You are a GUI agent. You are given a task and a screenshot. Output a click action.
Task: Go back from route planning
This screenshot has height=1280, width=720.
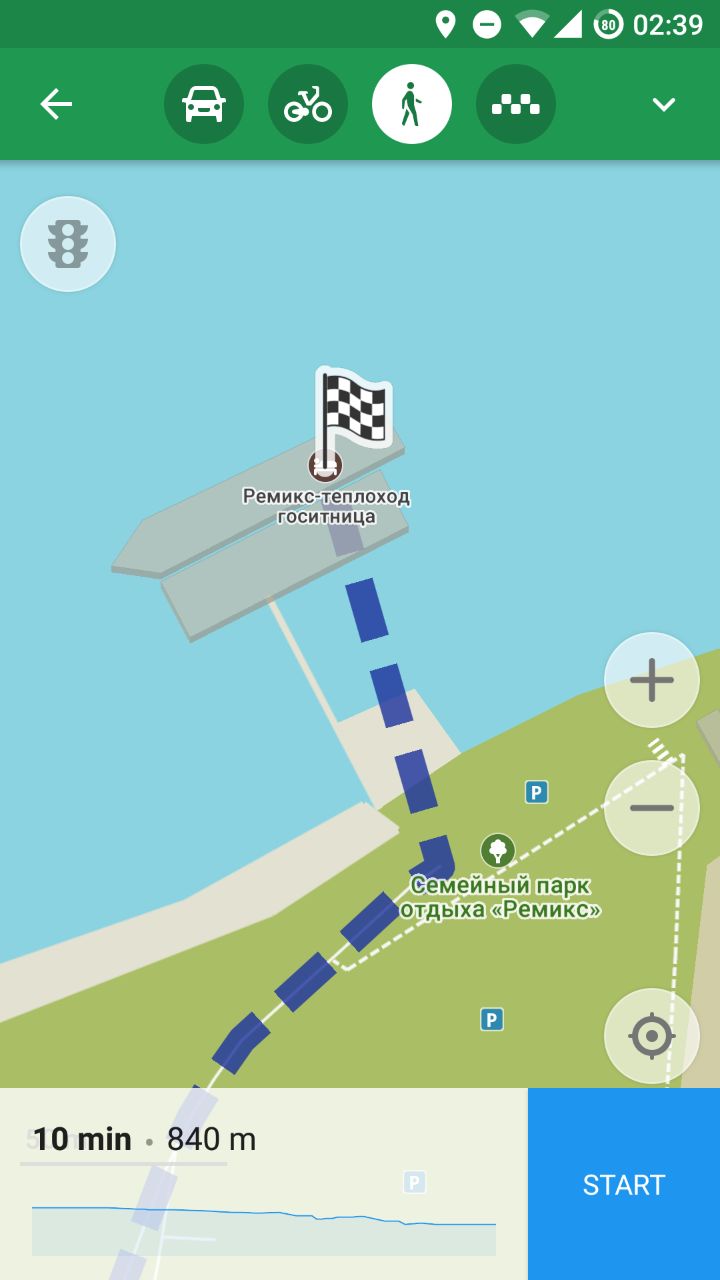point(56,104)
